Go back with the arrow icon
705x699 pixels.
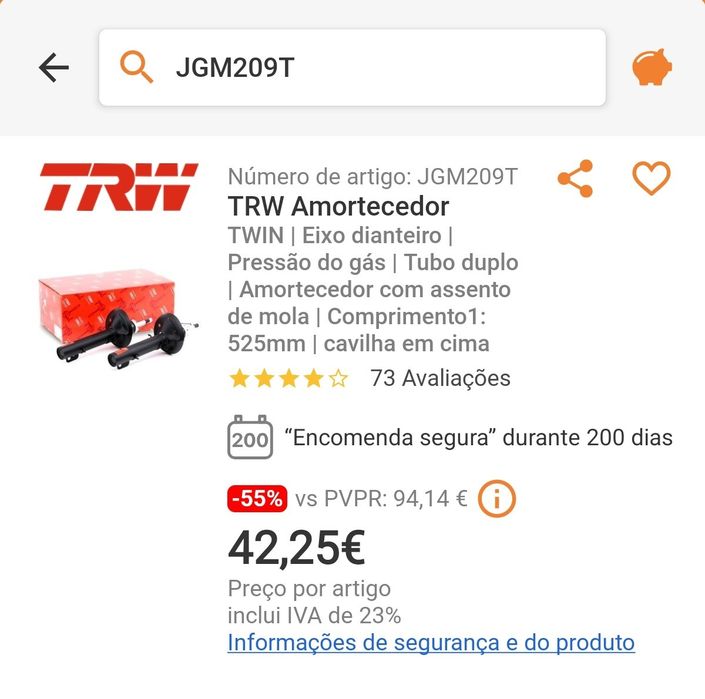point(54,68)
